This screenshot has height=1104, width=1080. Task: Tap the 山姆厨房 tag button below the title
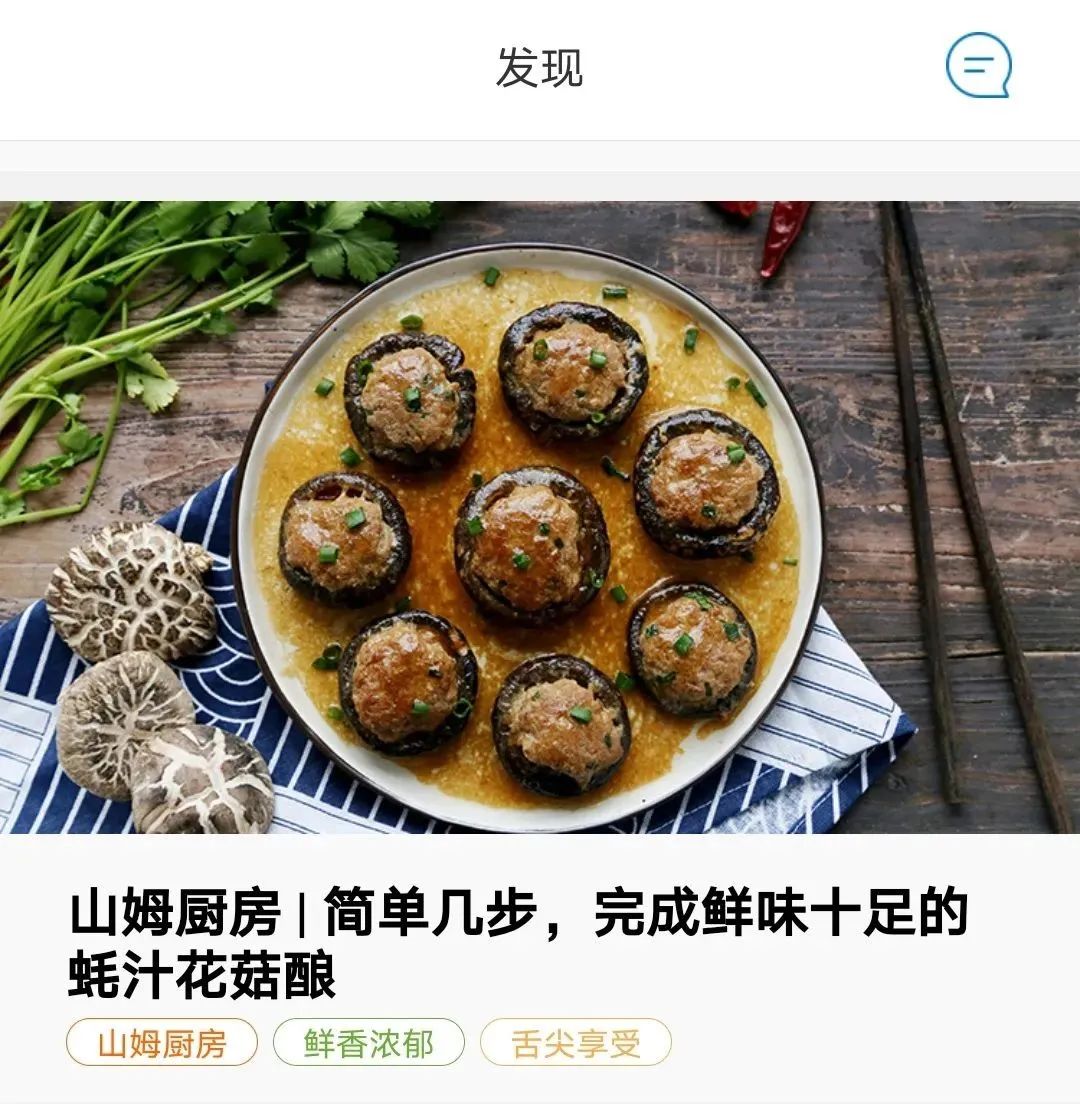pos(160,1042)
